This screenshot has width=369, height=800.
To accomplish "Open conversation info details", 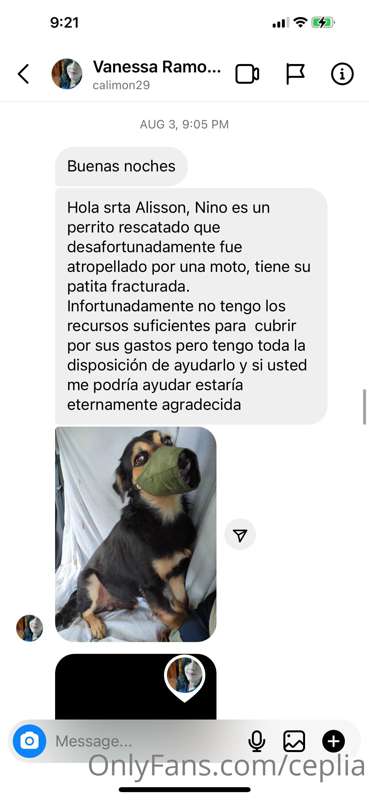I will (x=342, y=74).
